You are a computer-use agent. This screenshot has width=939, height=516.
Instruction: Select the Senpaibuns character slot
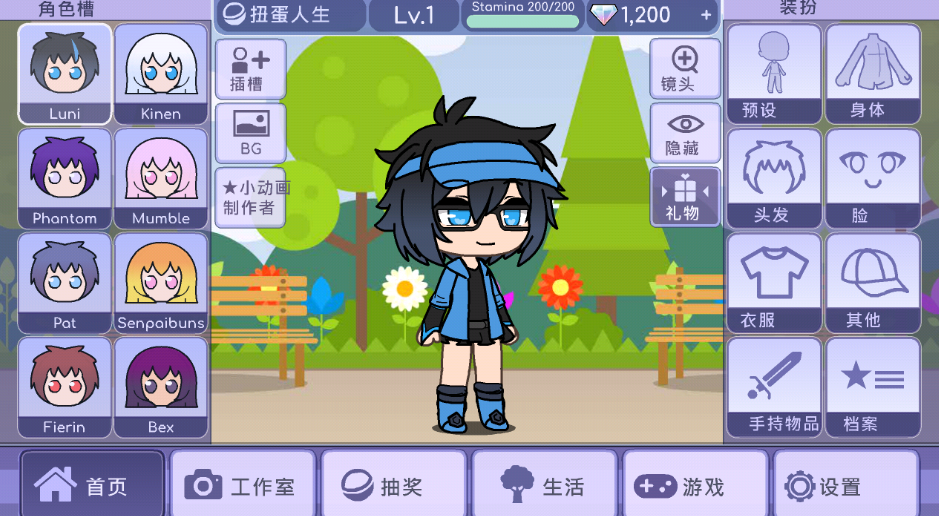pos(160,283)
